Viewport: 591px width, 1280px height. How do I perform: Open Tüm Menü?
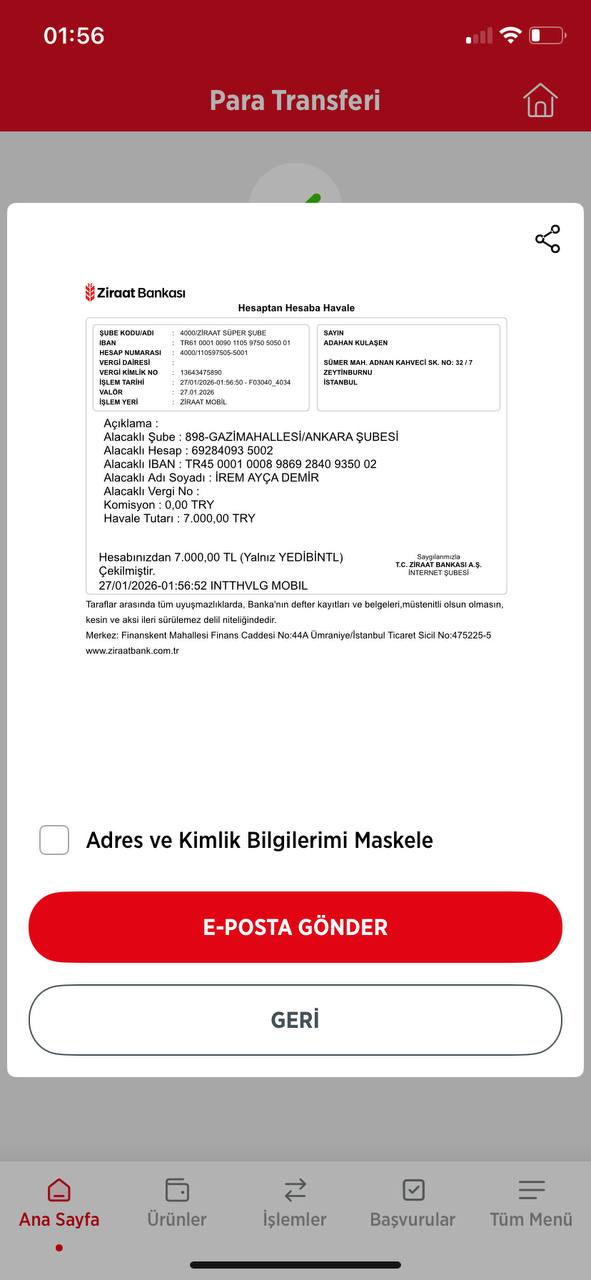point(531,1204)
